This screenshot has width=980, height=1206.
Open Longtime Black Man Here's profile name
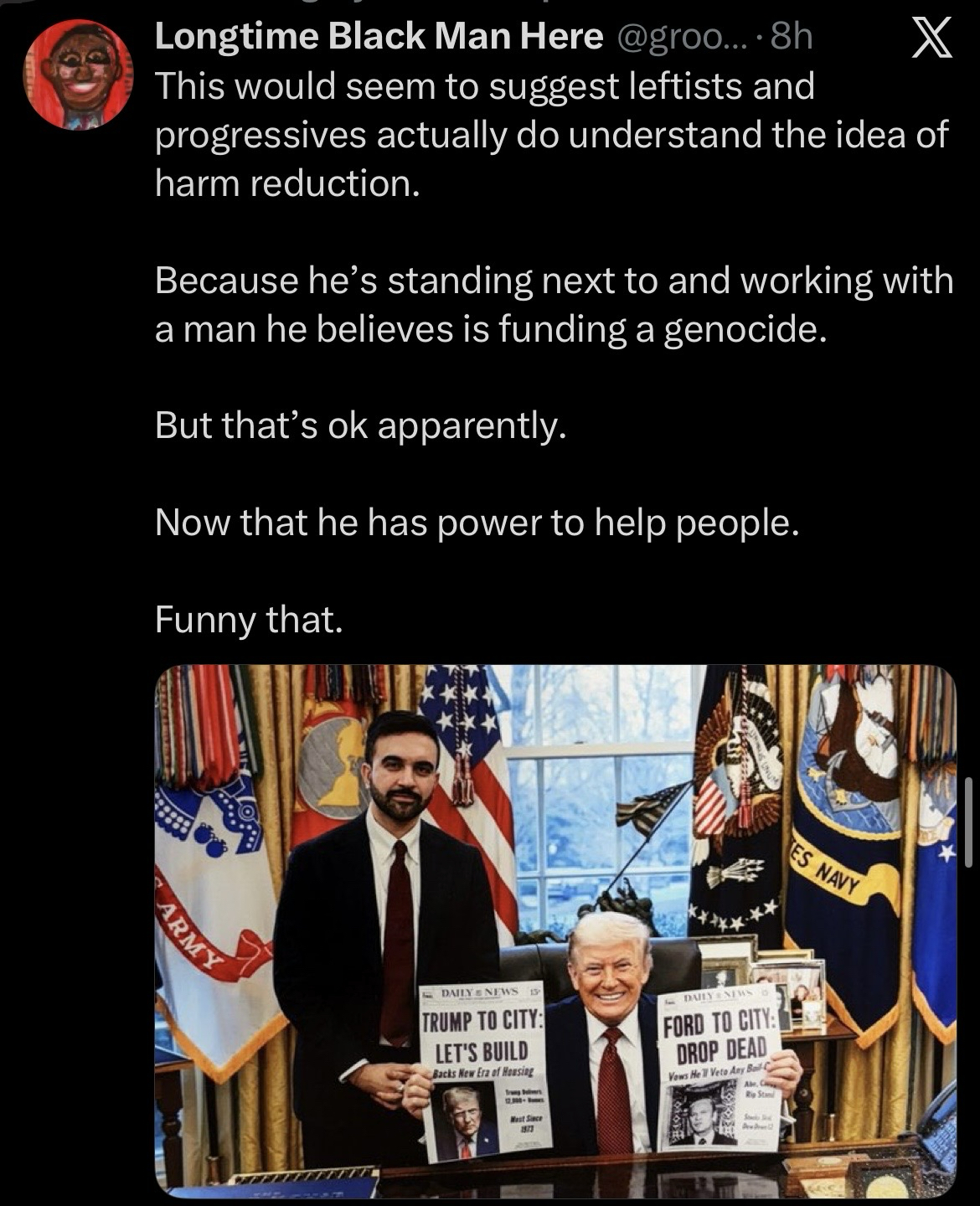click(378, 38)
